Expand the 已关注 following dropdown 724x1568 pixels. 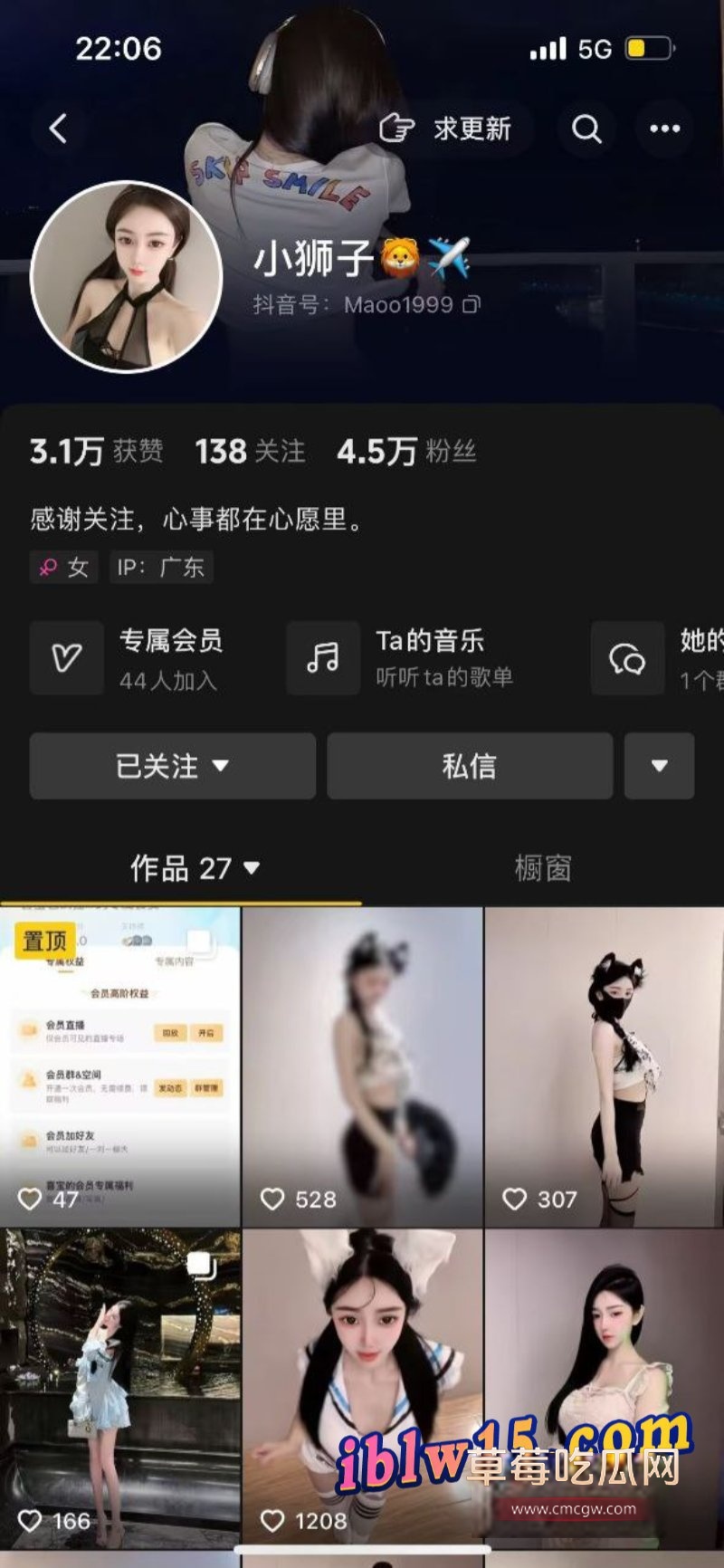point(172,766)
